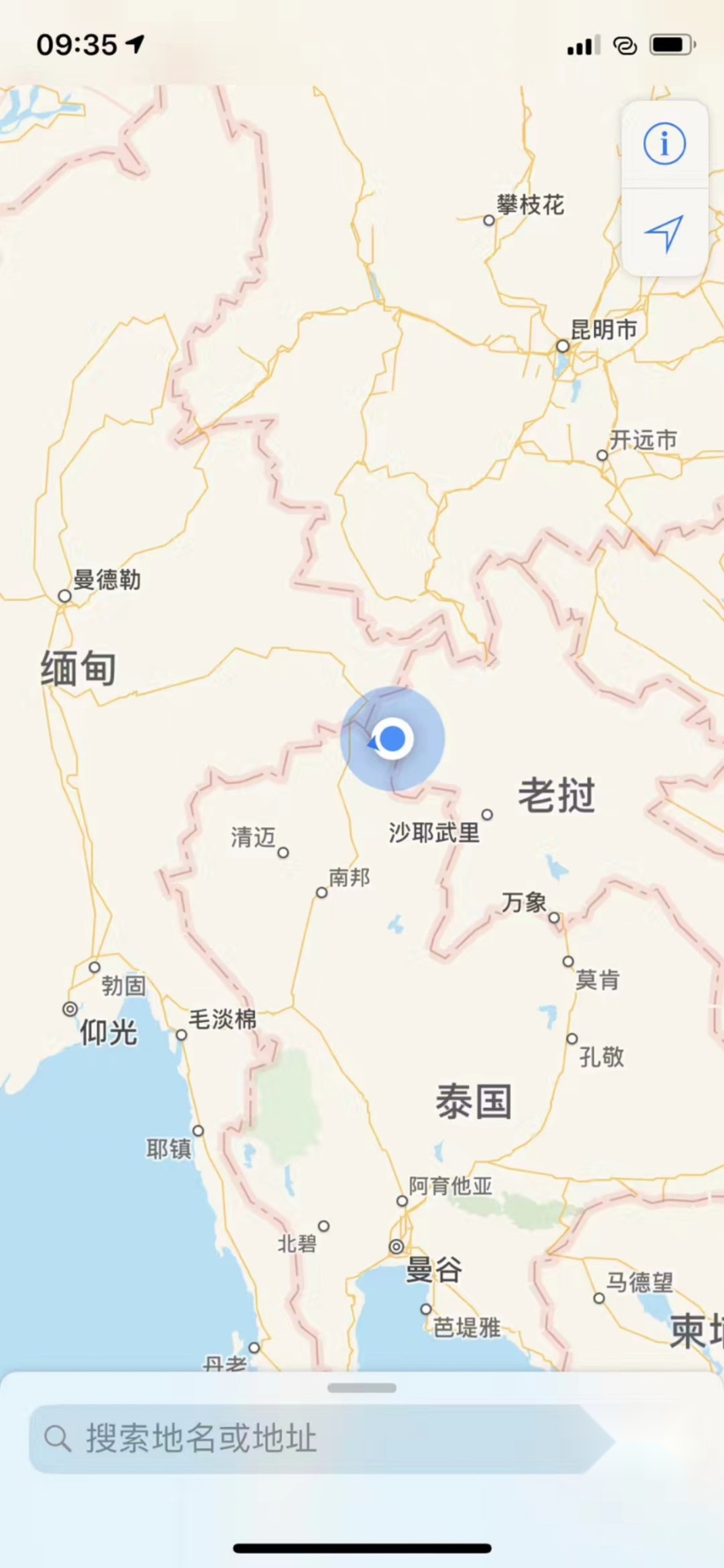The height and width of the screenshot is (1568, 724).
Task: Select the 清迈 city label
Action: [254, 838]
